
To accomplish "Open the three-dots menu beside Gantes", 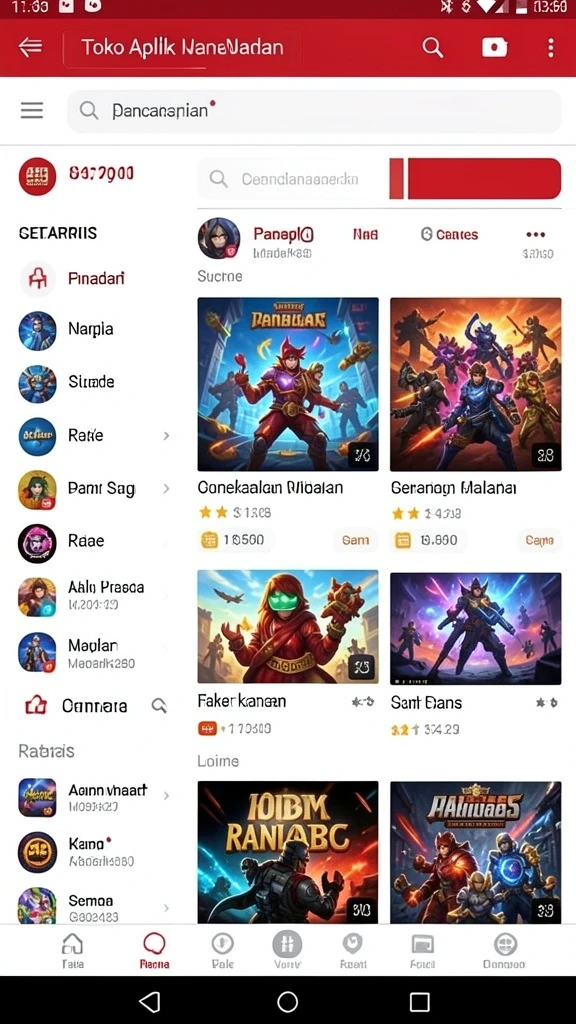I will (x=536, y=234).
